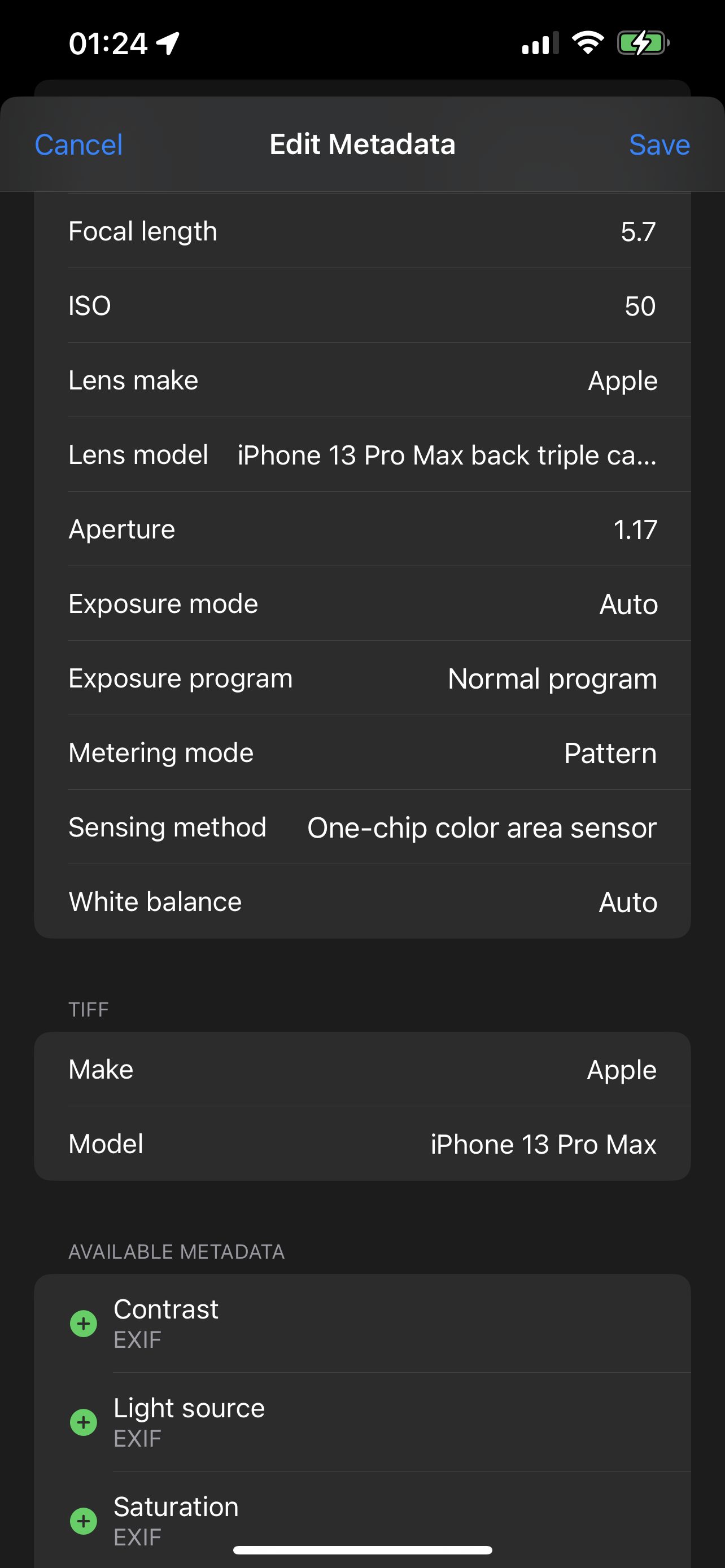Screen dimensions: 725x1568
Task: Save the metadata changes
Action: (658, 145)
